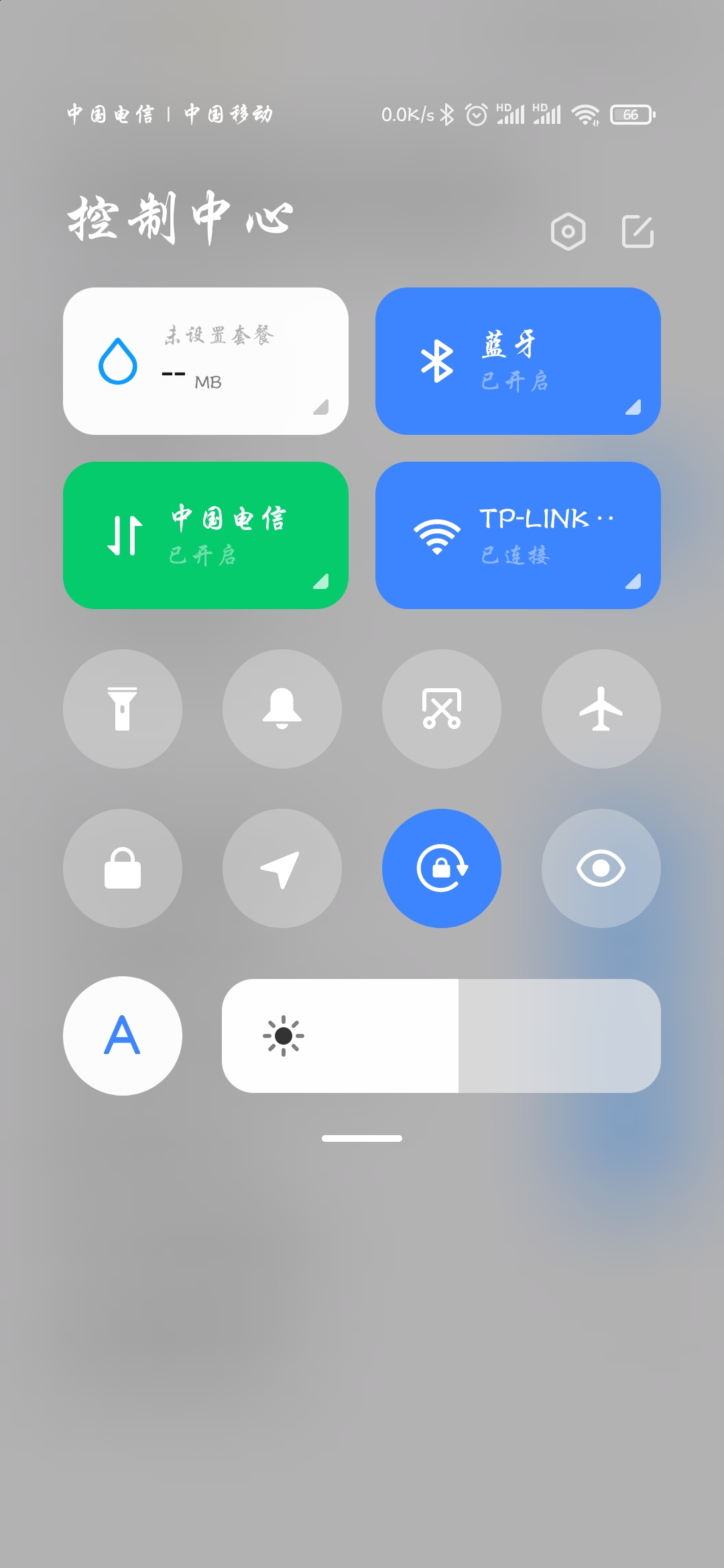Enable airplane mode
Viewport: 724px width, 1568px height.
pyautogui.click(x=601, y=709)
